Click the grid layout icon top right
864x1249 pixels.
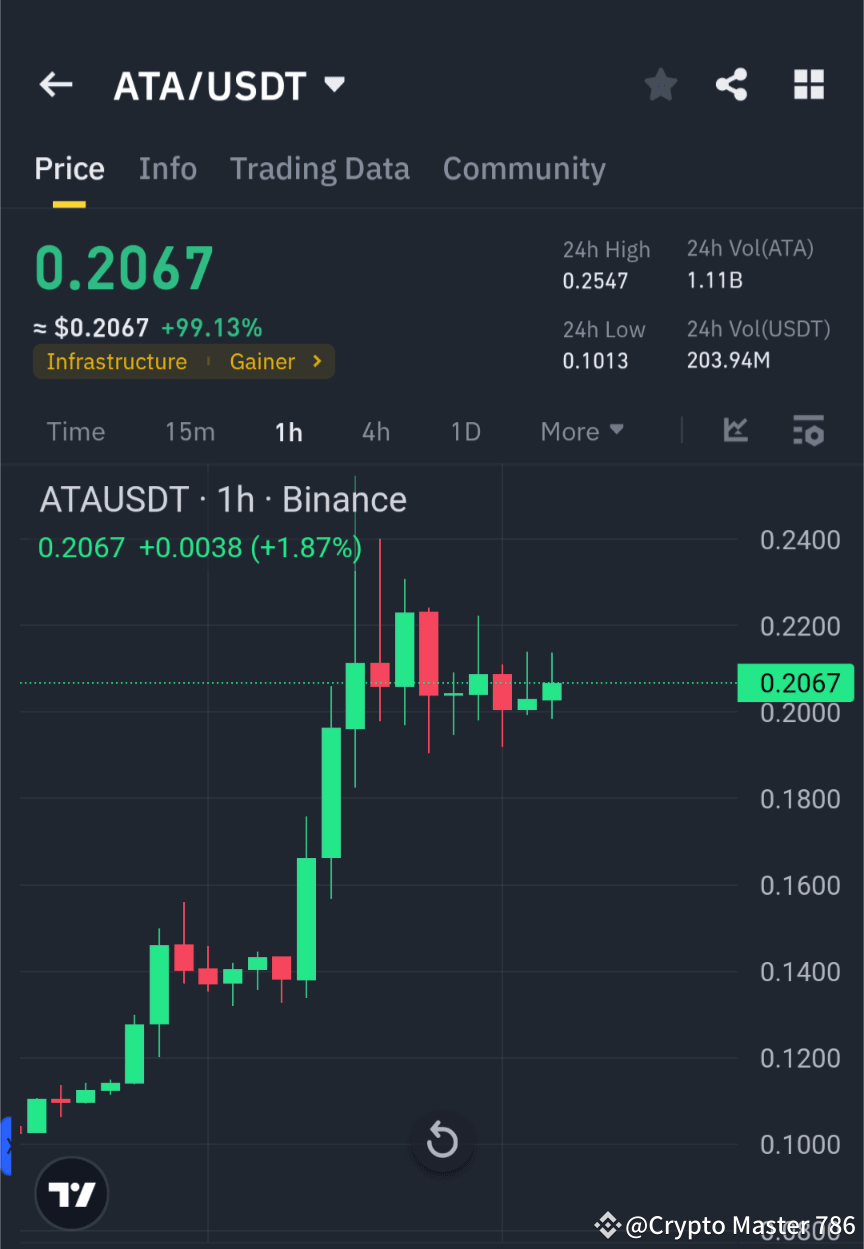pyautogui.click(x=808, y=84)
